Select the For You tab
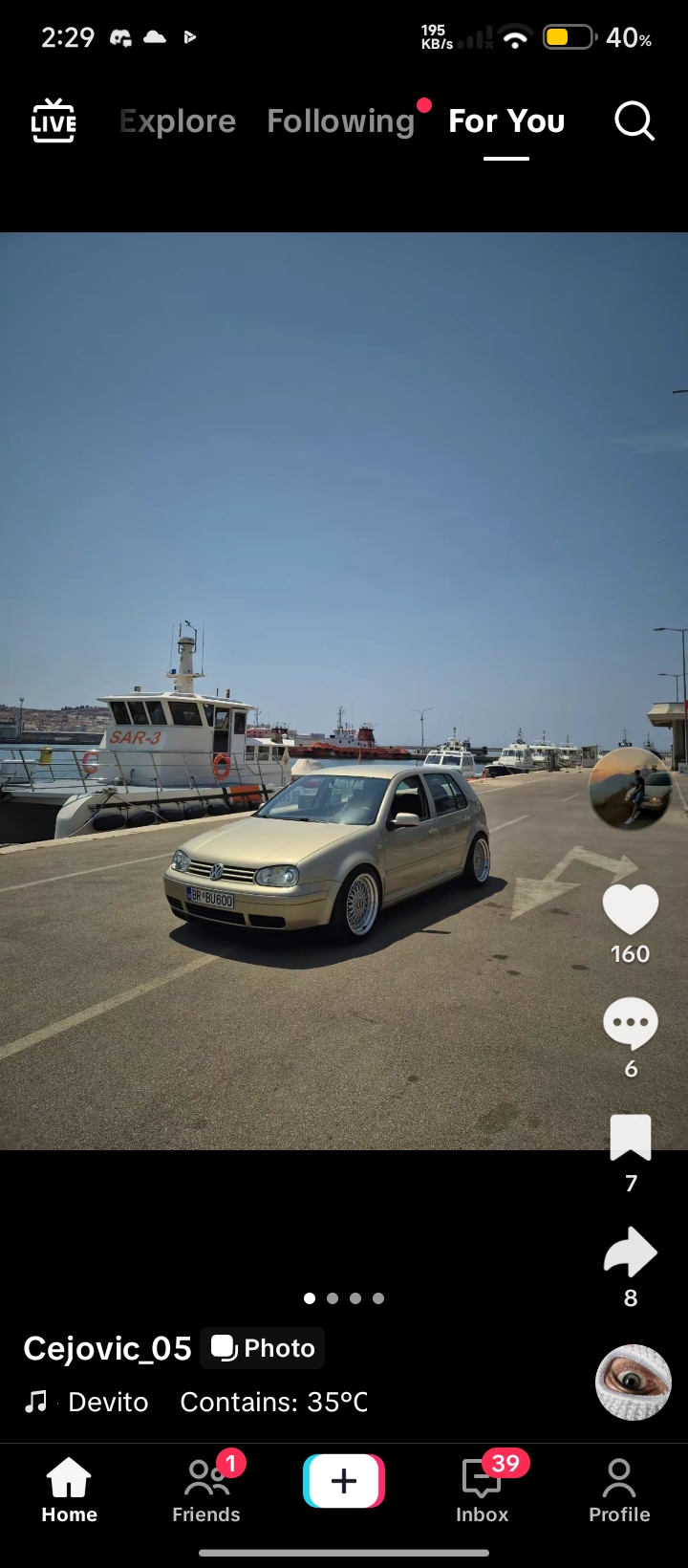688x1568 pixels. pyautogui.click(x=506, y=121)
